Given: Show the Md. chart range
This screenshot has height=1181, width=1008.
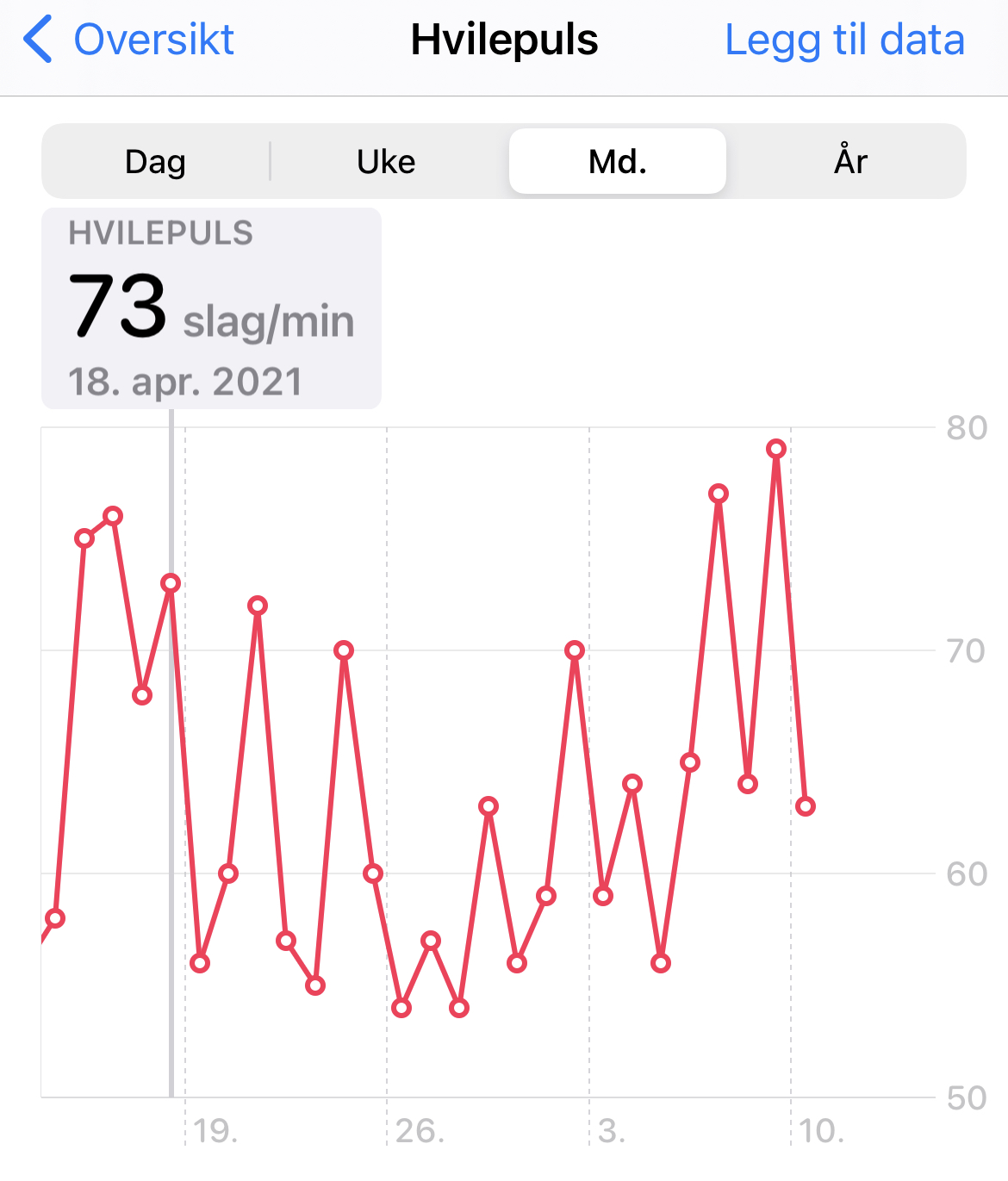Looking at the screenshot, I should pyautogui.click(x=617, y=162).
